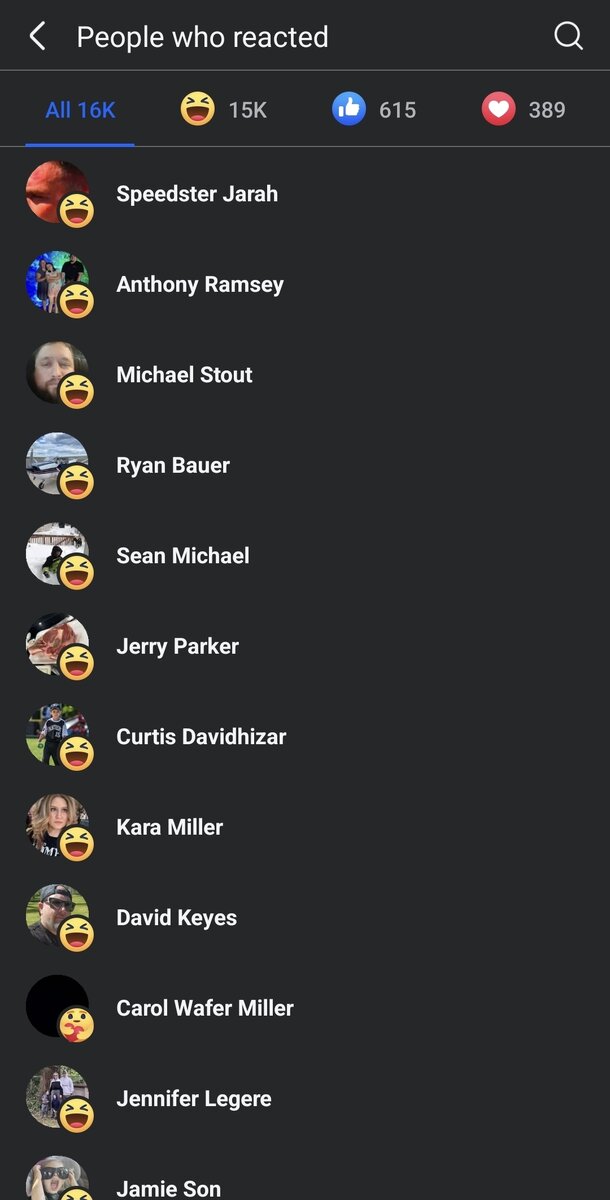610x1200 pixels.
Task: Open Sean Michael's profile
Action: 183,556
